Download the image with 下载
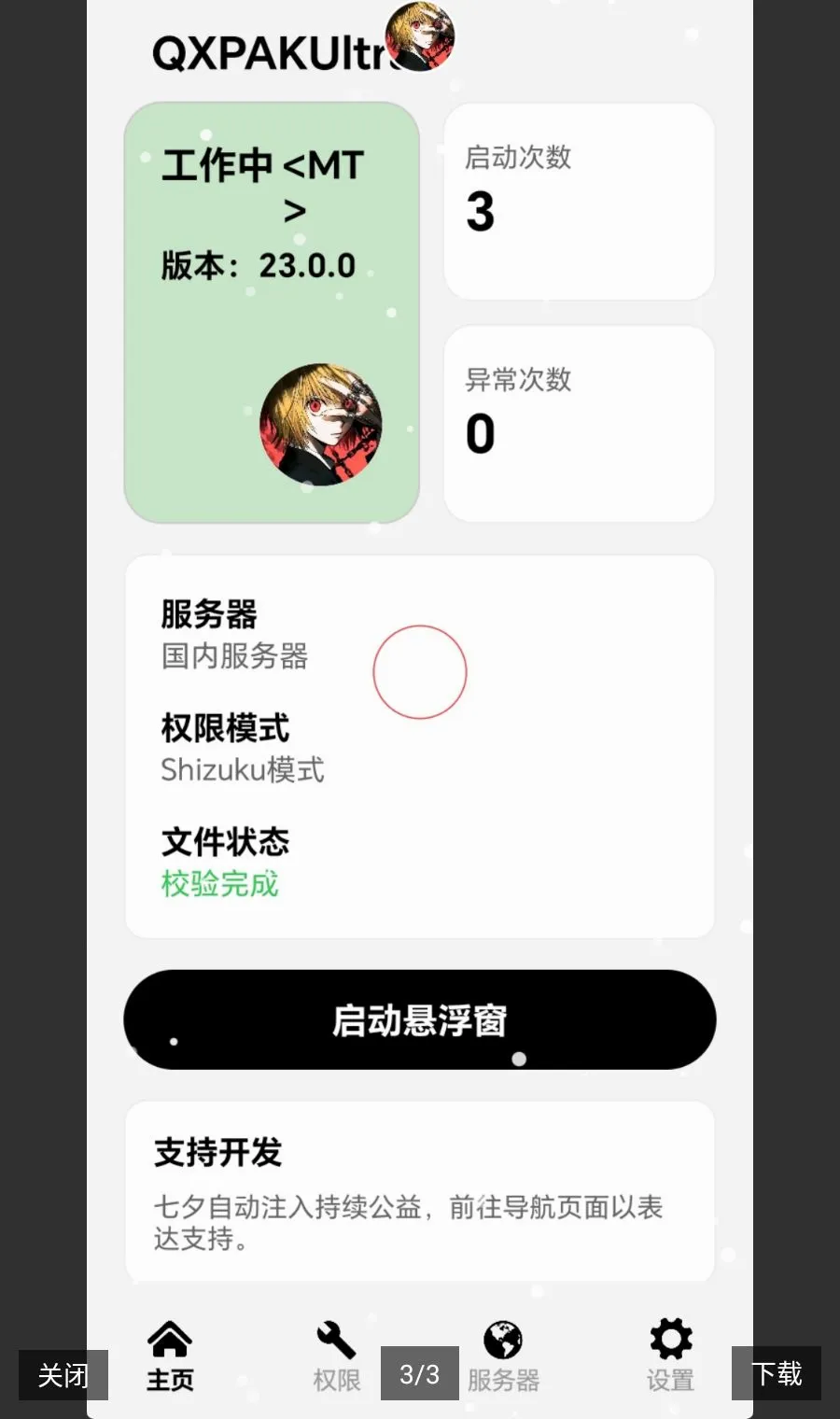 (x=777, y=1373)
